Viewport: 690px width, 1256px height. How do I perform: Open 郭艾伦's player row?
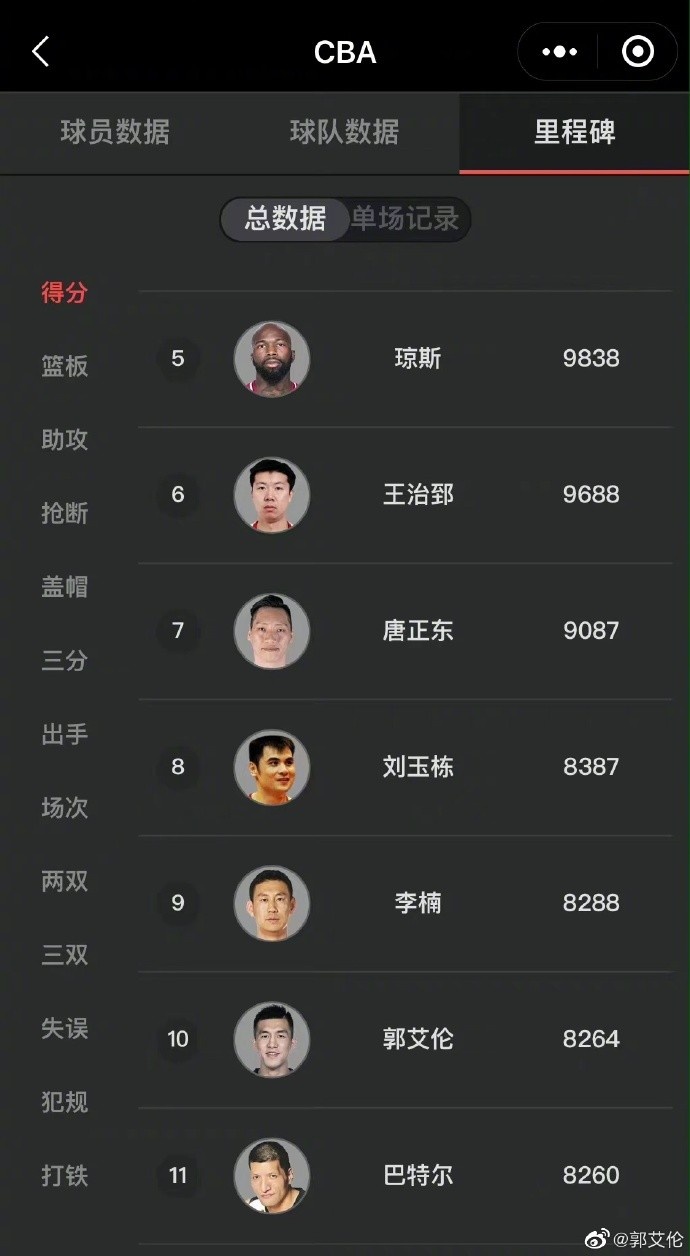tap(405, 1039)
